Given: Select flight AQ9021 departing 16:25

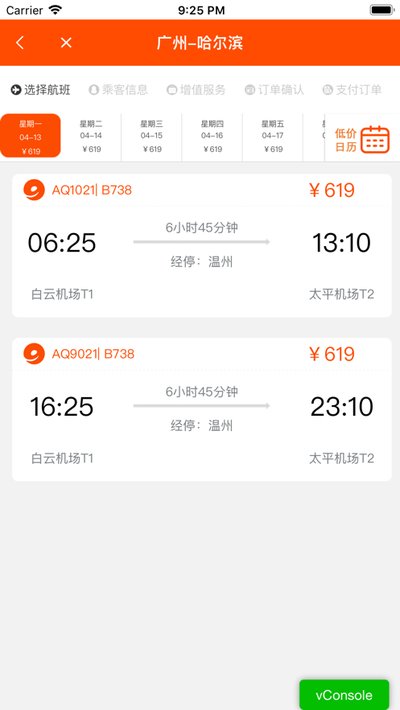Looking at the screenshot, I should 202,409.
